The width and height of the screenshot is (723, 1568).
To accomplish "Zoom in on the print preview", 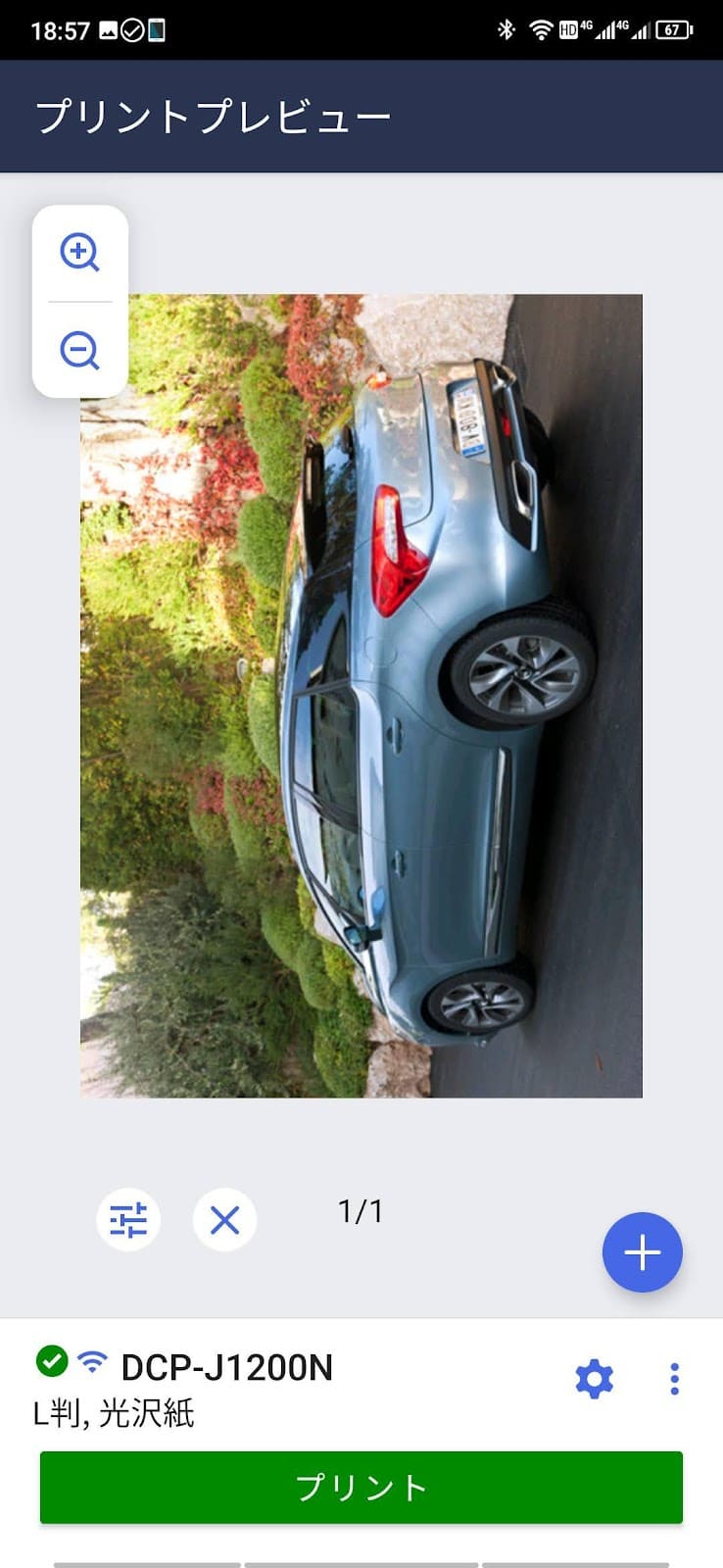I will coord(79,253).
